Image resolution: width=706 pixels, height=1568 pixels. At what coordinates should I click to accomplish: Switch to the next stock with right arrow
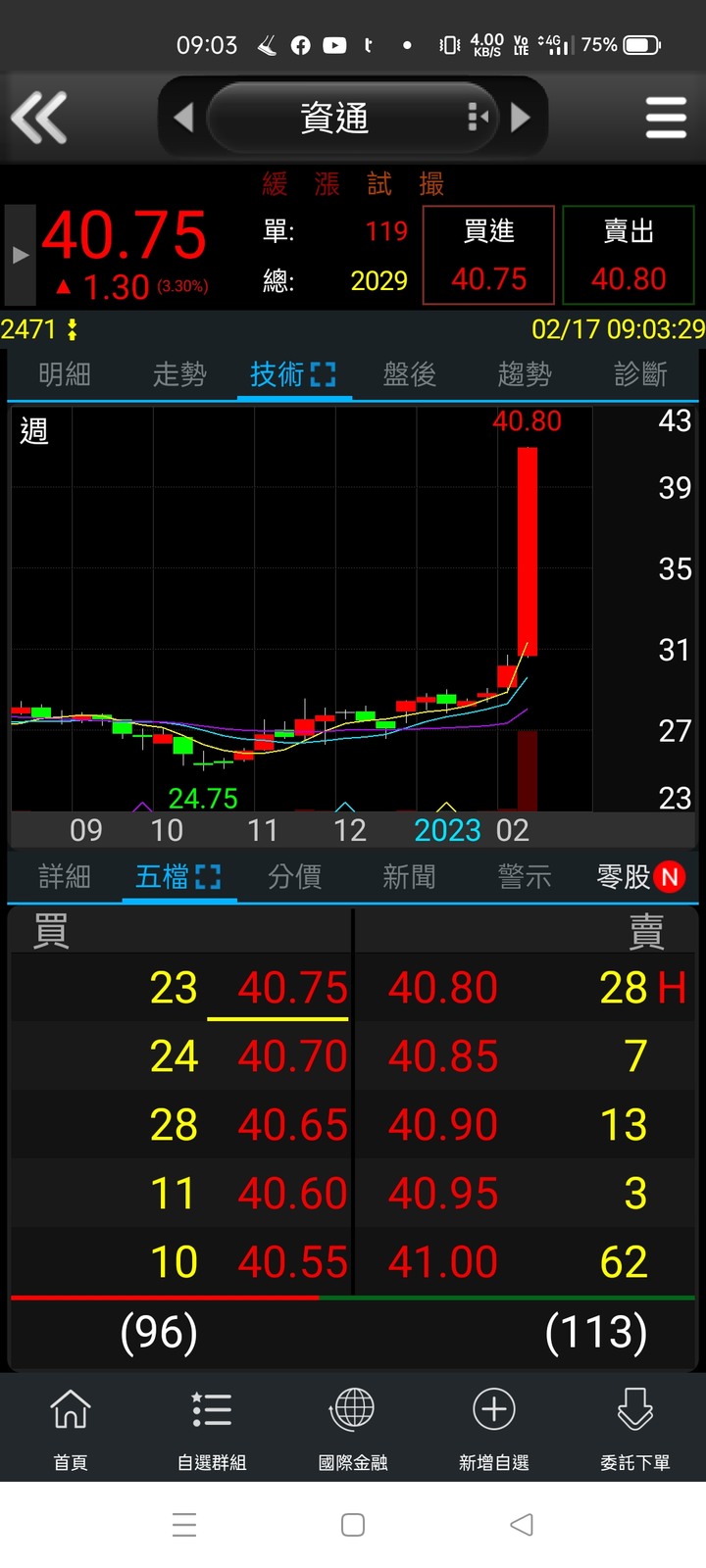[x=521, y=118]
